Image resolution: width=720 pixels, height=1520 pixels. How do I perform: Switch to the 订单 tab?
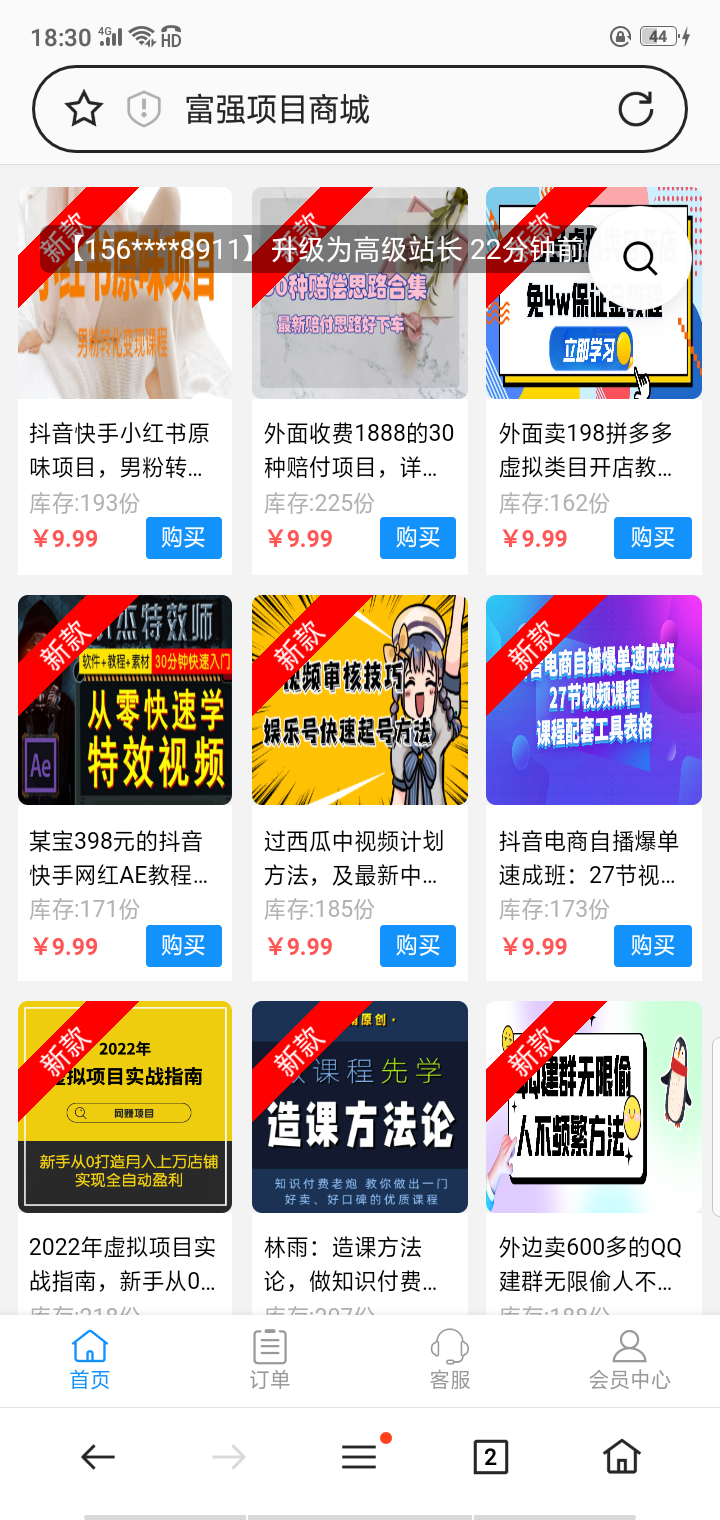click(270, 1360)
